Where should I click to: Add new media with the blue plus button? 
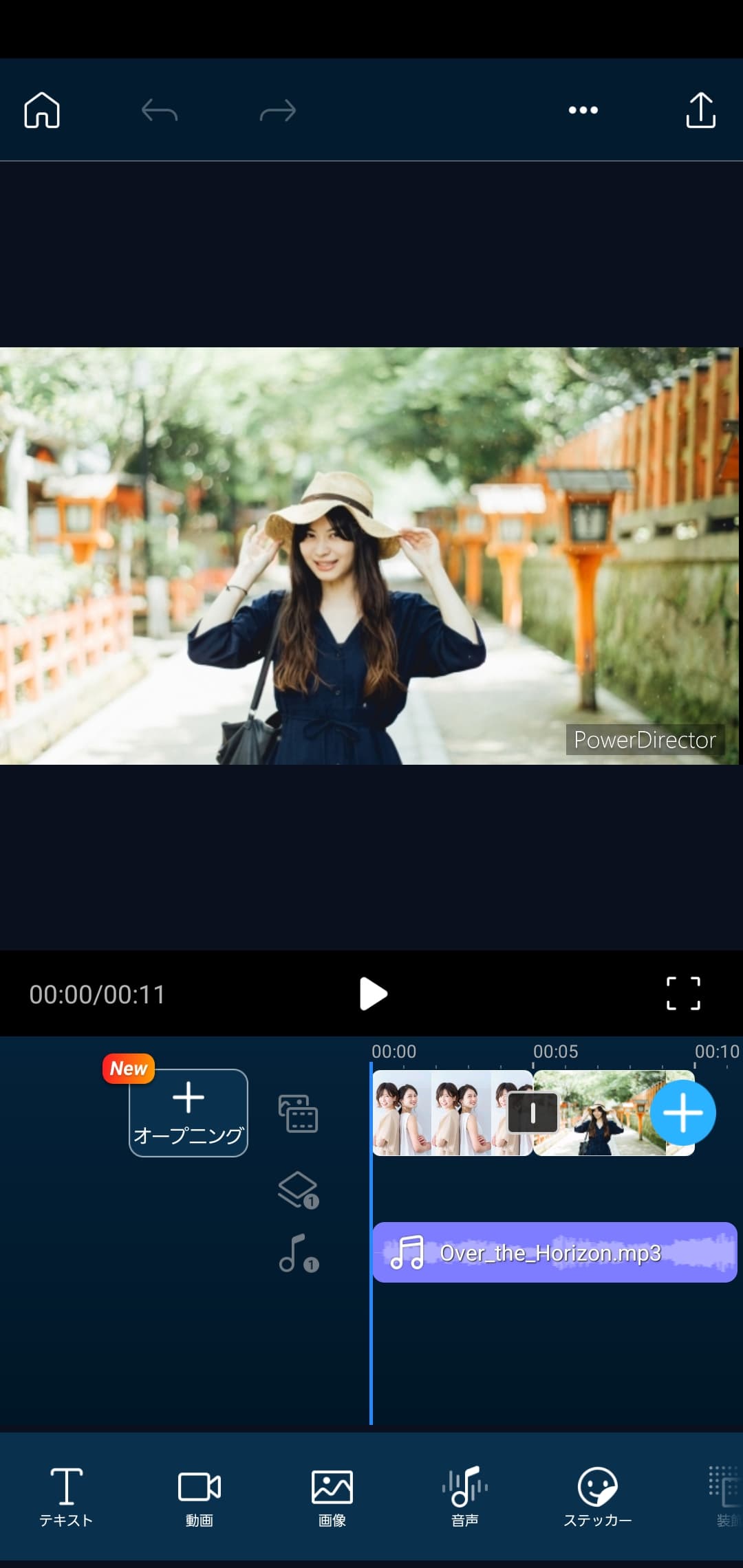682,1113
